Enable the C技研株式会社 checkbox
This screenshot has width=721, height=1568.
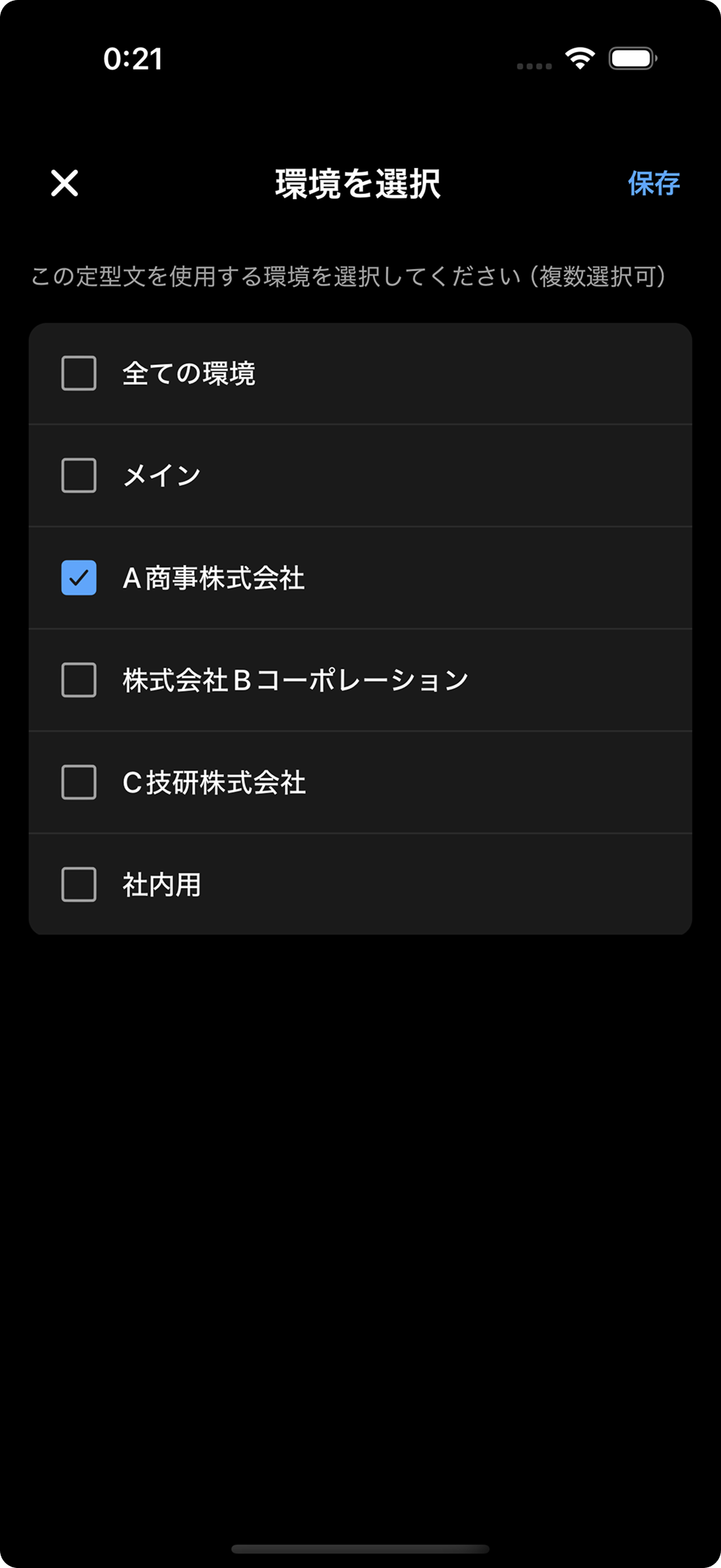(x=79, y=782)
